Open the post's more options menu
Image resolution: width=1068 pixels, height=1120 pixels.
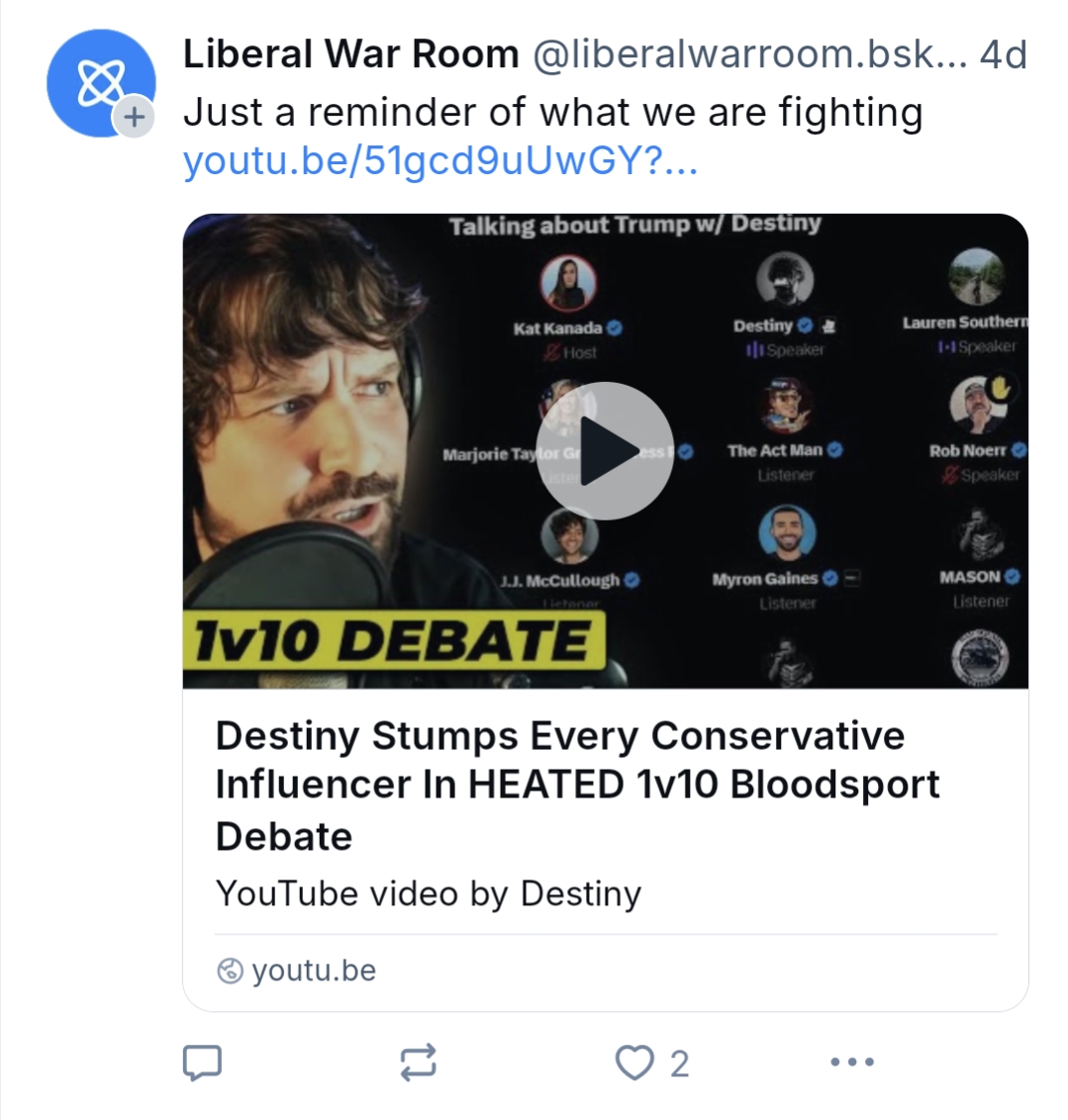(851, 1064)
